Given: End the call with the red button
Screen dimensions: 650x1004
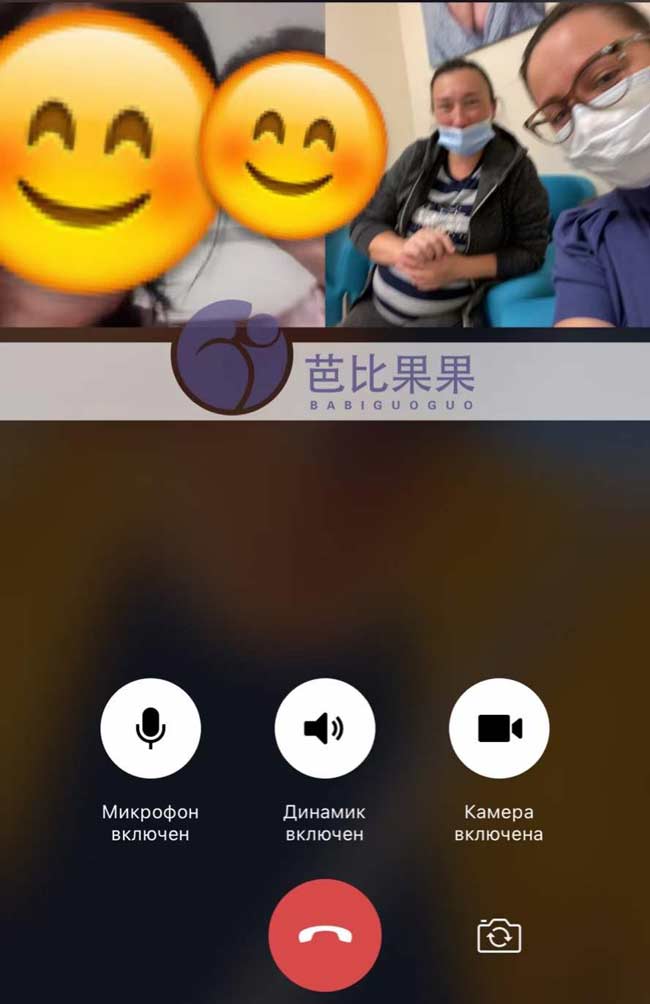Looking at the screenshot, I should pyautogui.click(x=324, y=935).
